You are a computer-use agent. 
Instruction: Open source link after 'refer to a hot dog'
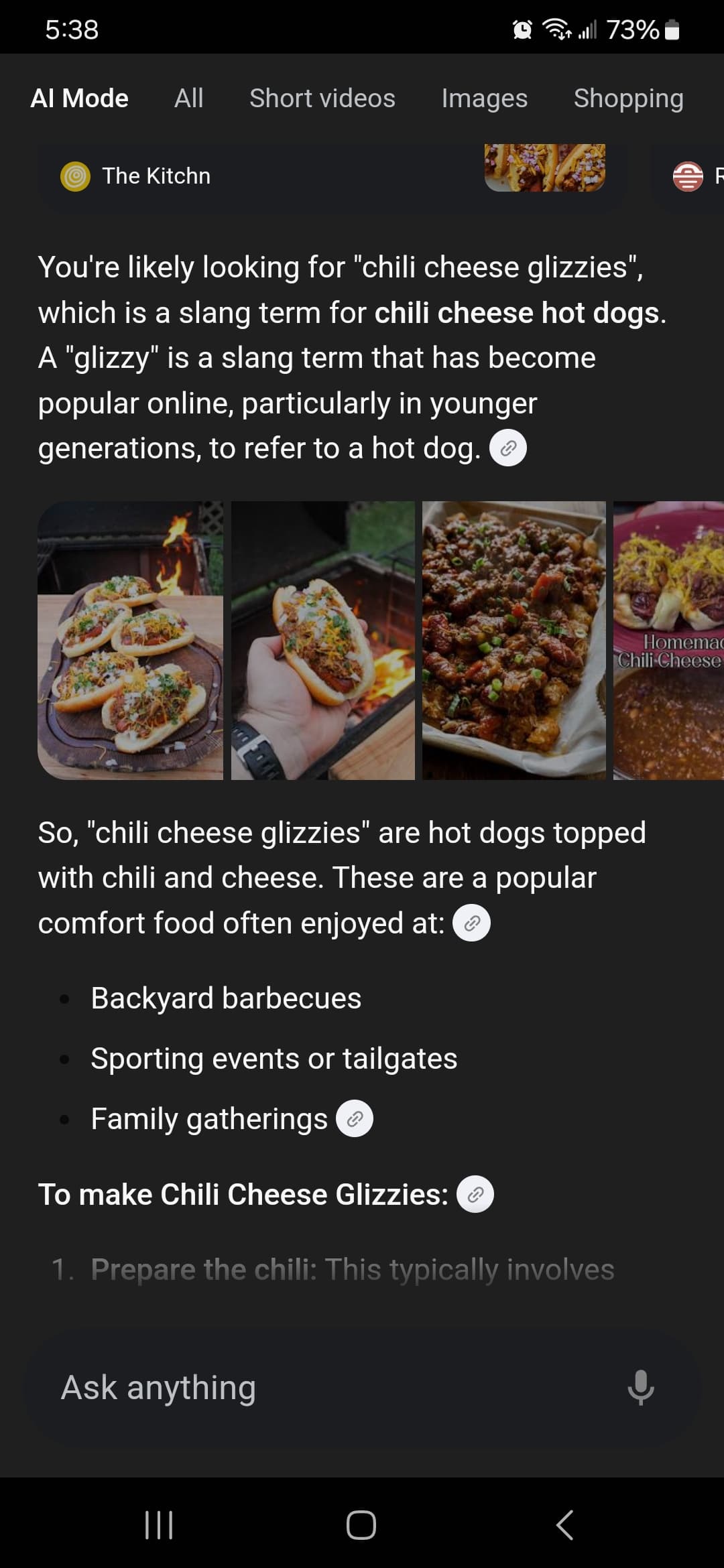point(508,448)
